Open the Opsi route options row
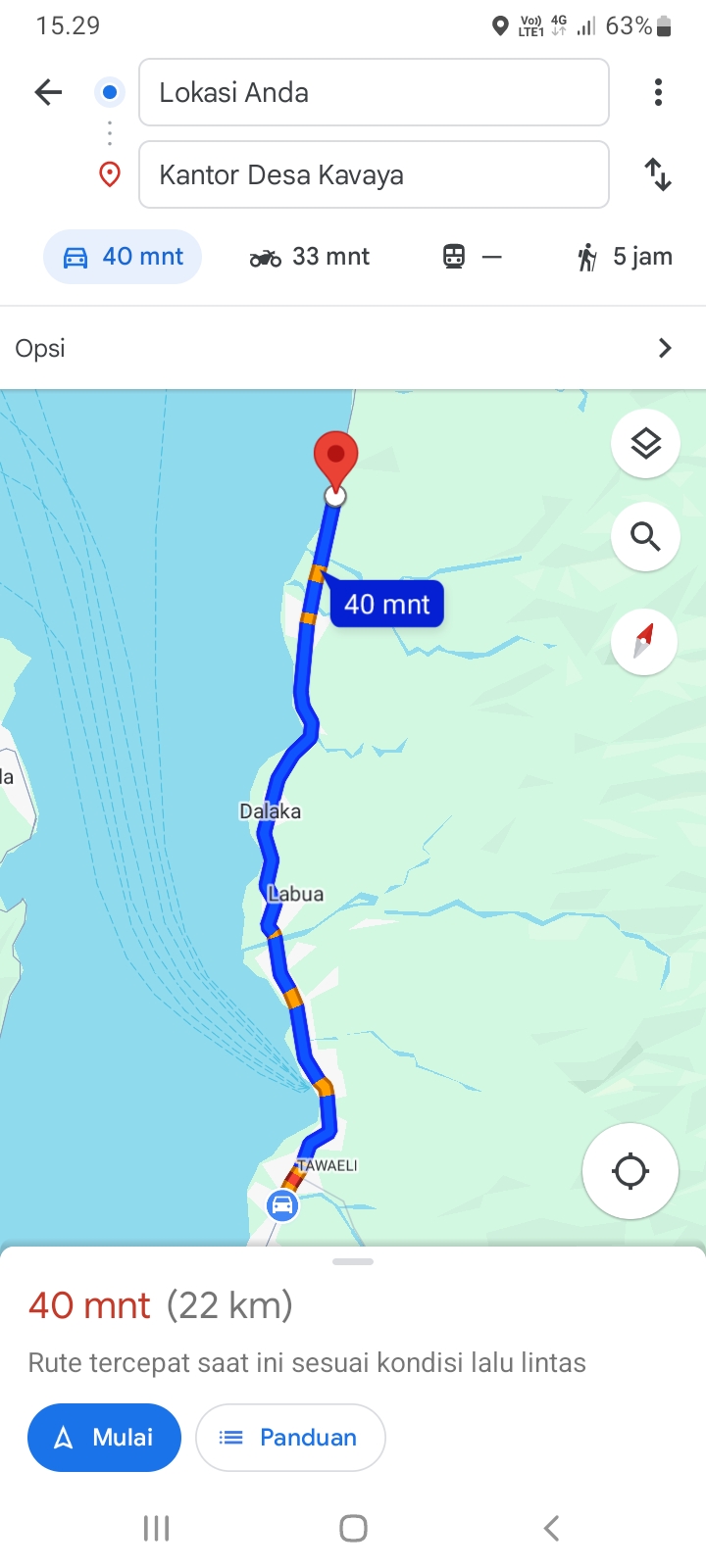This screenshot has width=706, height=1568. (353, 348)
